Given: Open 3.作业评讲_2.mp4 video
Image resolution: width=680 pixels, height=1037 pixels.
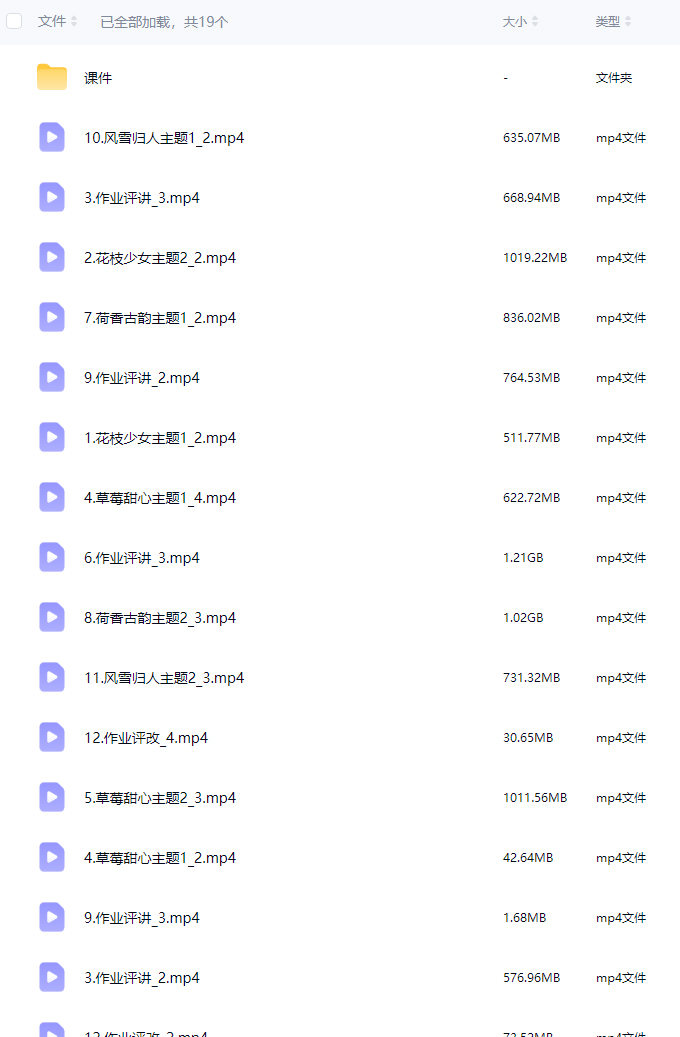Looking at the screenshot, I should (x=142, y=978).
